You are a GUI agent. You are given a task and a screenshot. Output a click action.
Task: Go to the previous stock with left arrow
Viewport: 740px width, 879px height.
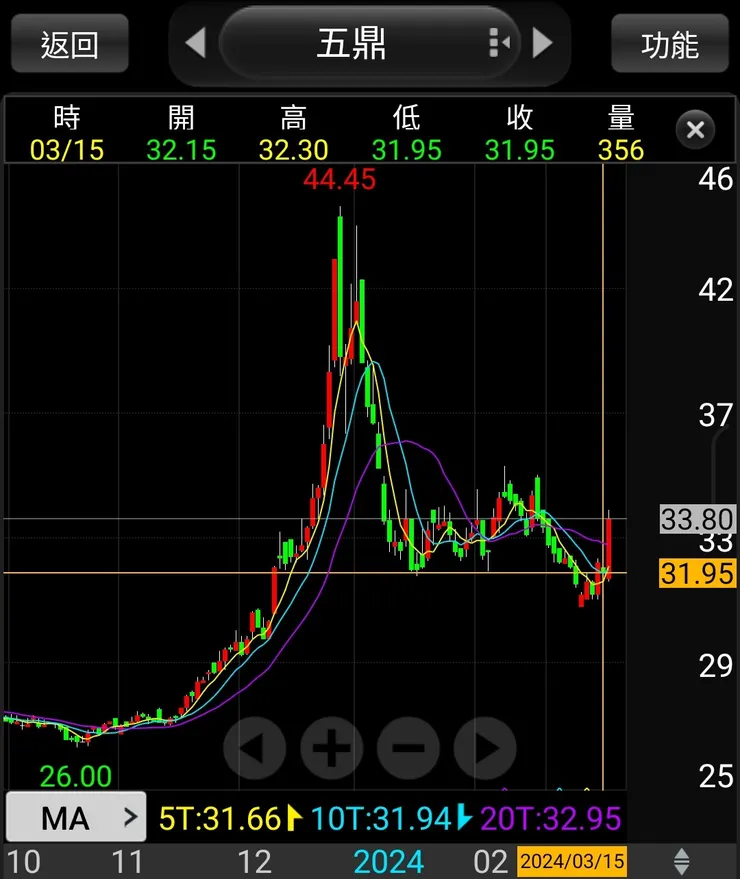pyautogui.click(x=196, y=43)
